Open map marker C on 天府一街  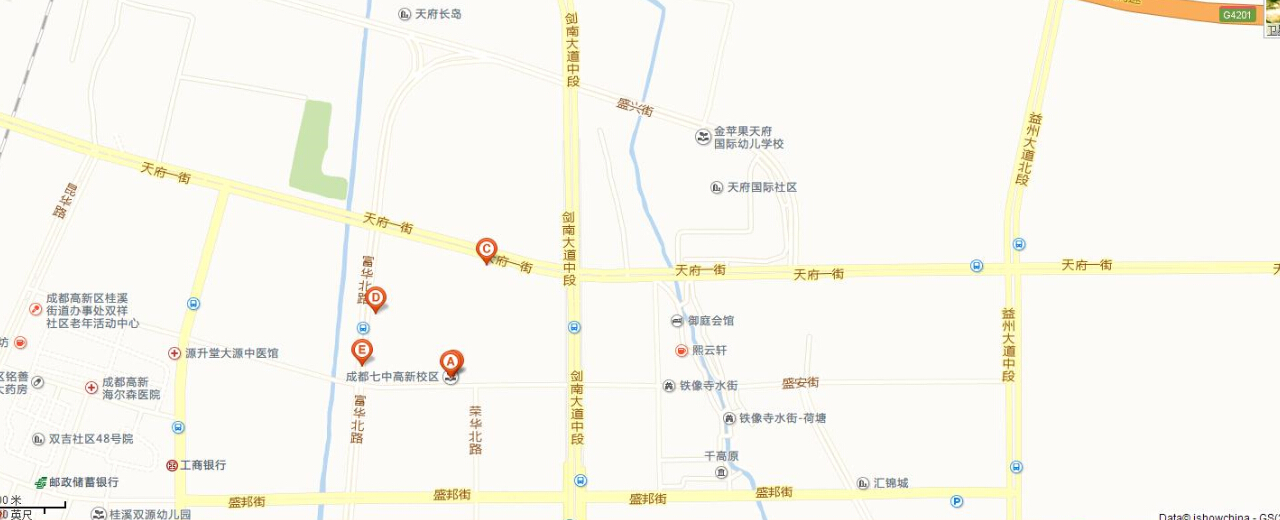tap(486, 249)
